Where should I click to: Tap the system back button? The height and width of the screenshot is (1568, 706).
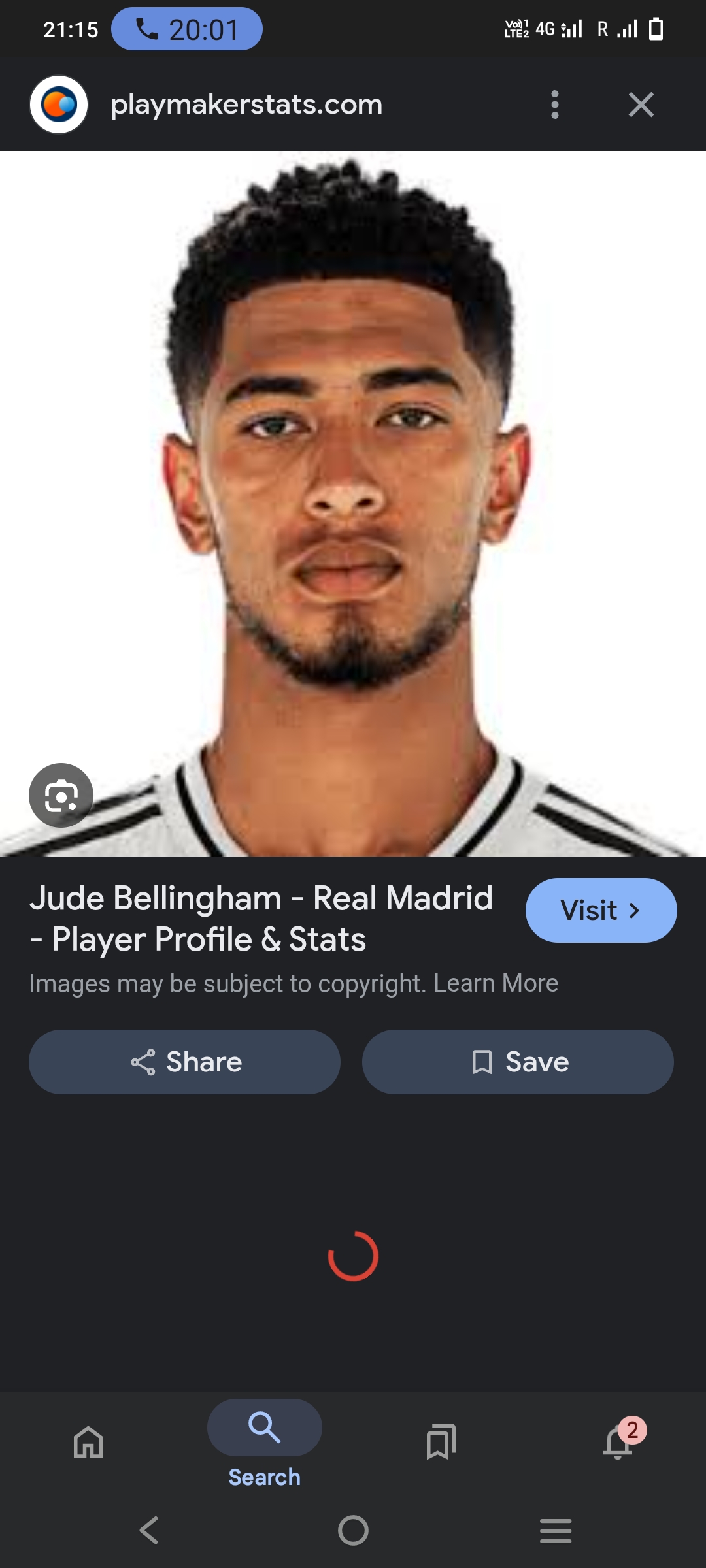(150, 1530)
